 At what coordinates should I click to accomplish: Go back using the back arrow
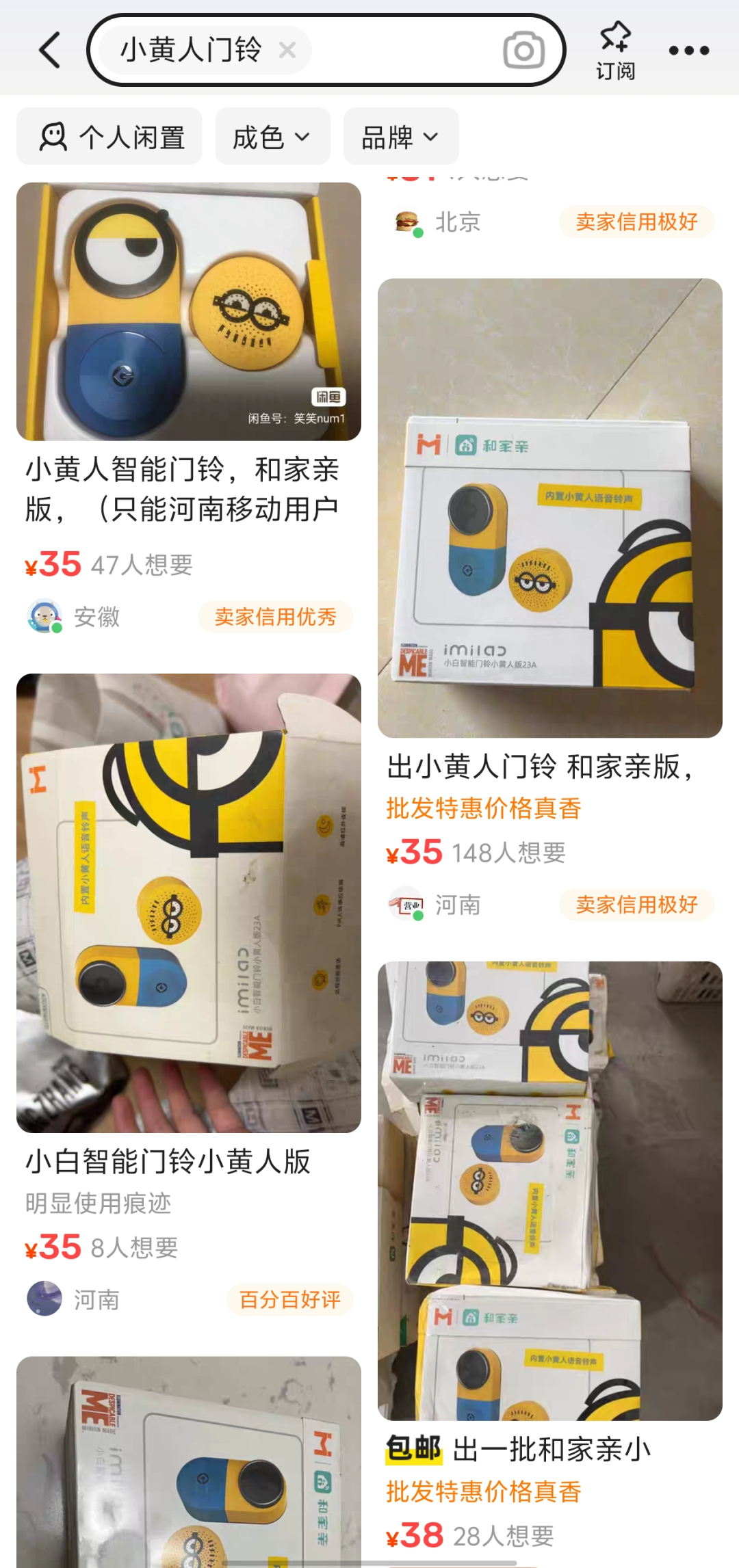click(x=50, y=50)
